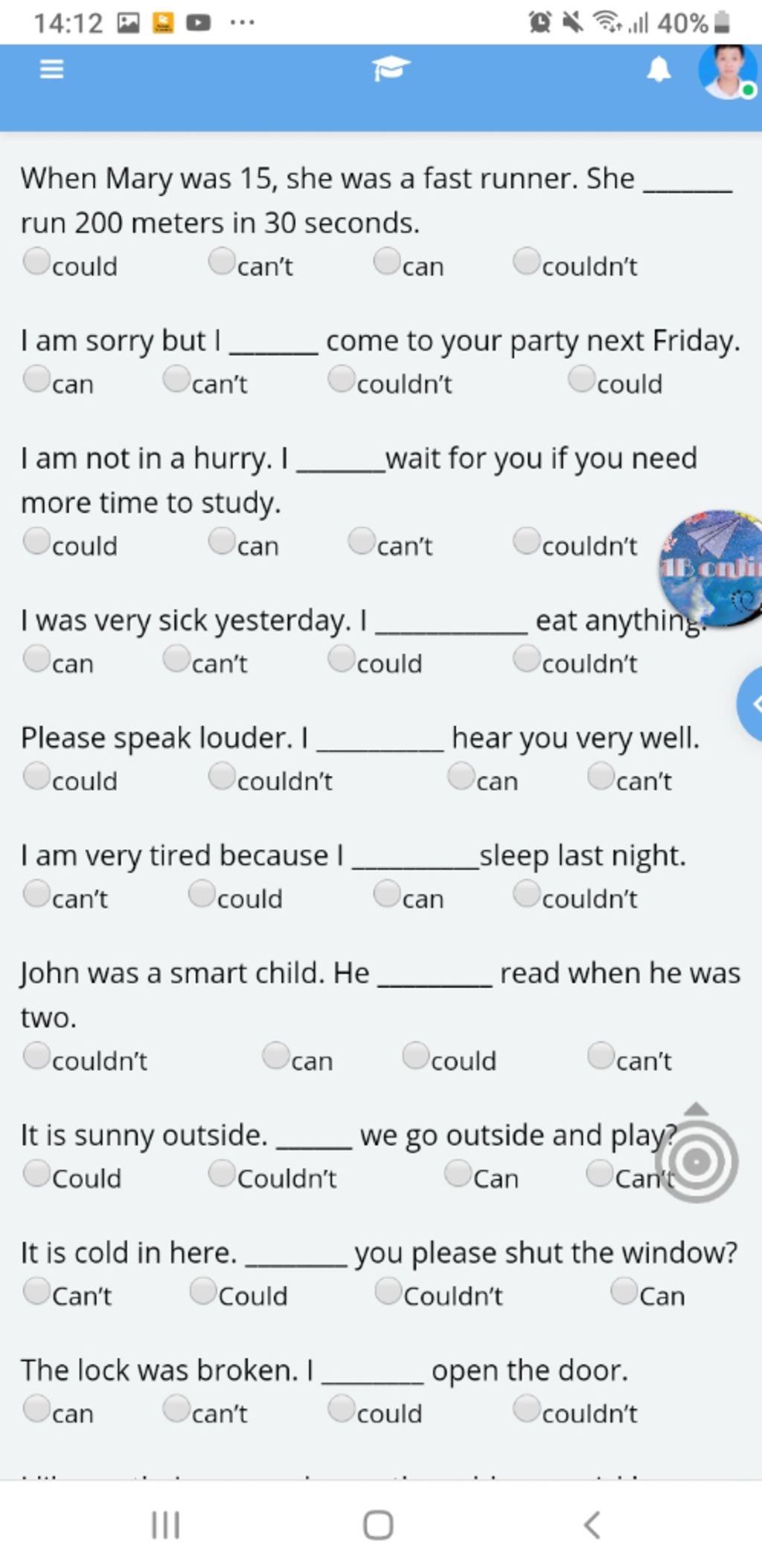Viewport: 762px width, 1568px height.
Task: Pick "couldn't" for the broken lock question
Action: coord(527,1409)
